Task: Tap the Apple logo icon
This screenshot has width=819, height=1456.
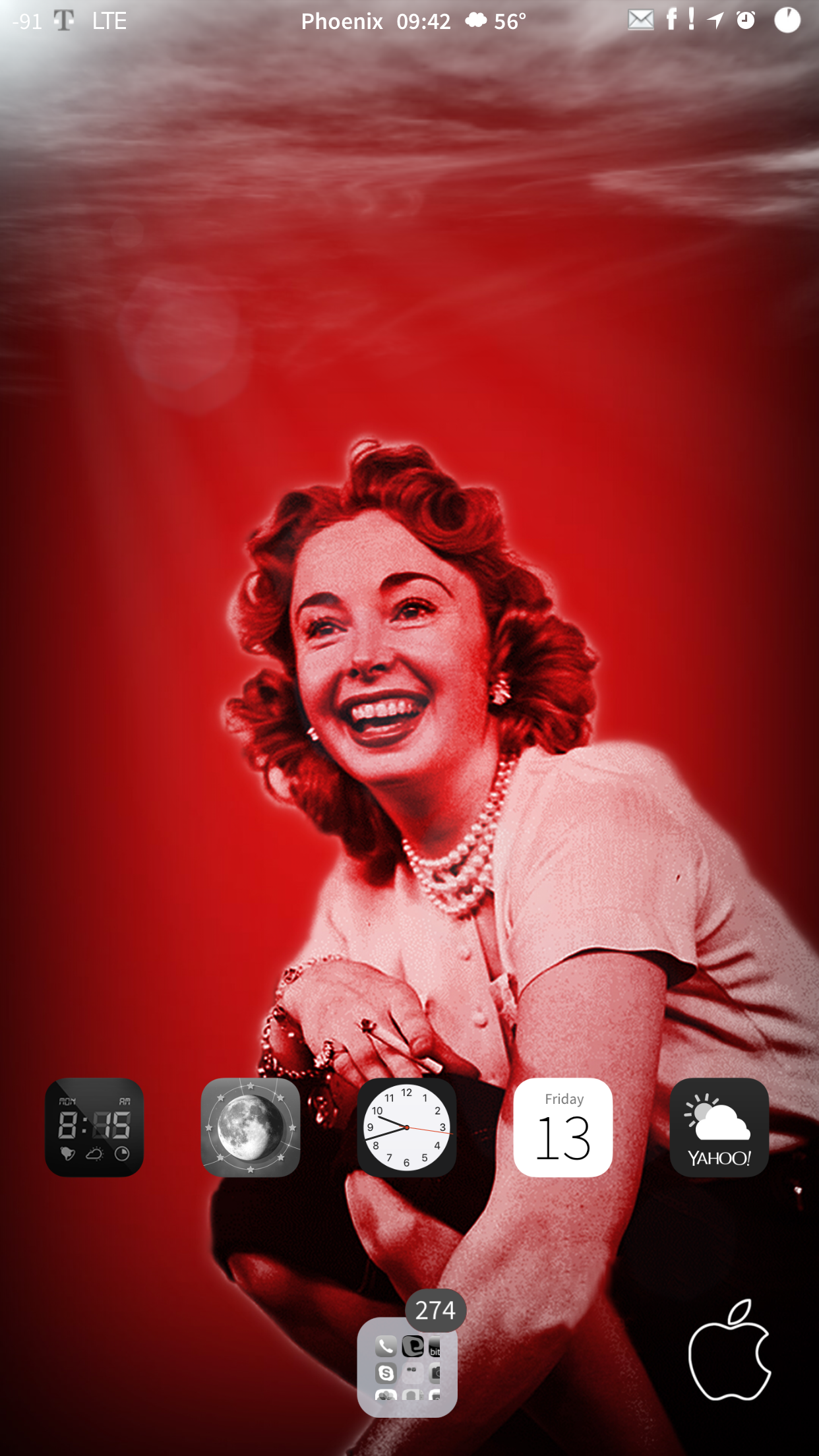Action: click(x=729, y=1349)
